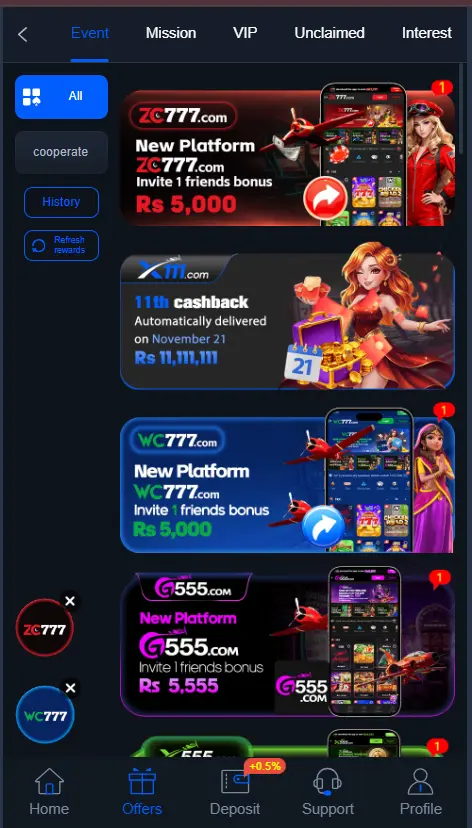The height and width of the screenshot is (828, 472).
Task: Open the Deposit tab
Action: click(235, 792)
